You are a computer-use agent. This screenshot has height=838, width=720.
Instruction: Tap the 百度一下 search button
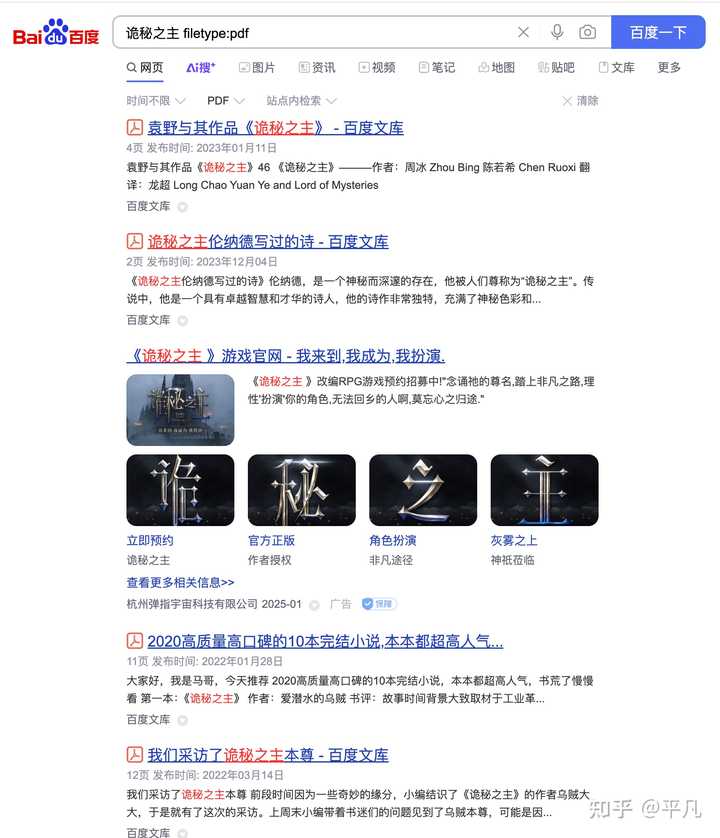click(657, 32)
